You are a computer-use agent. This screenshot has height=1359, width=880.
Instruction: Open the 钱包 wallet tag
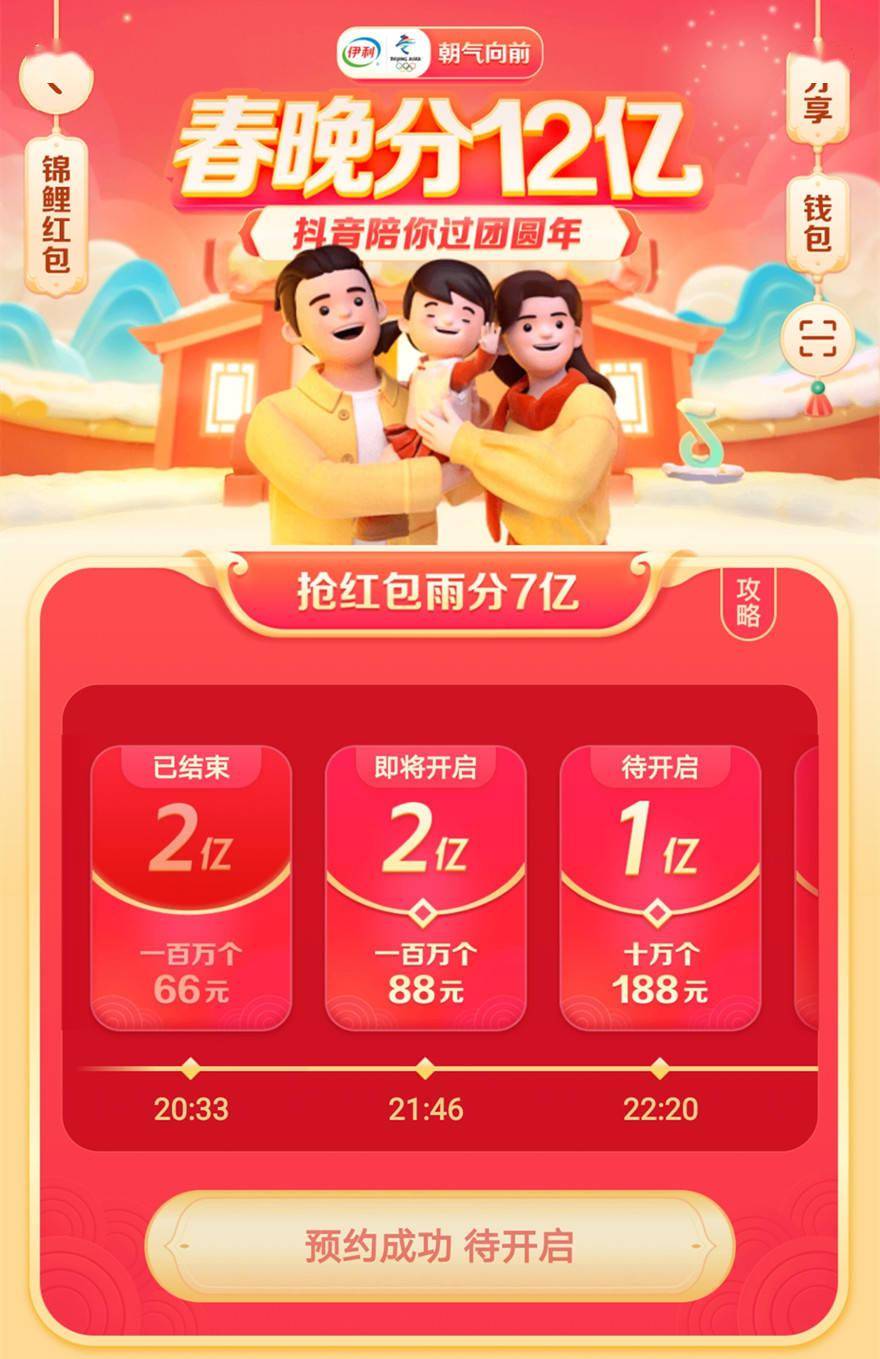coord(816,224)
